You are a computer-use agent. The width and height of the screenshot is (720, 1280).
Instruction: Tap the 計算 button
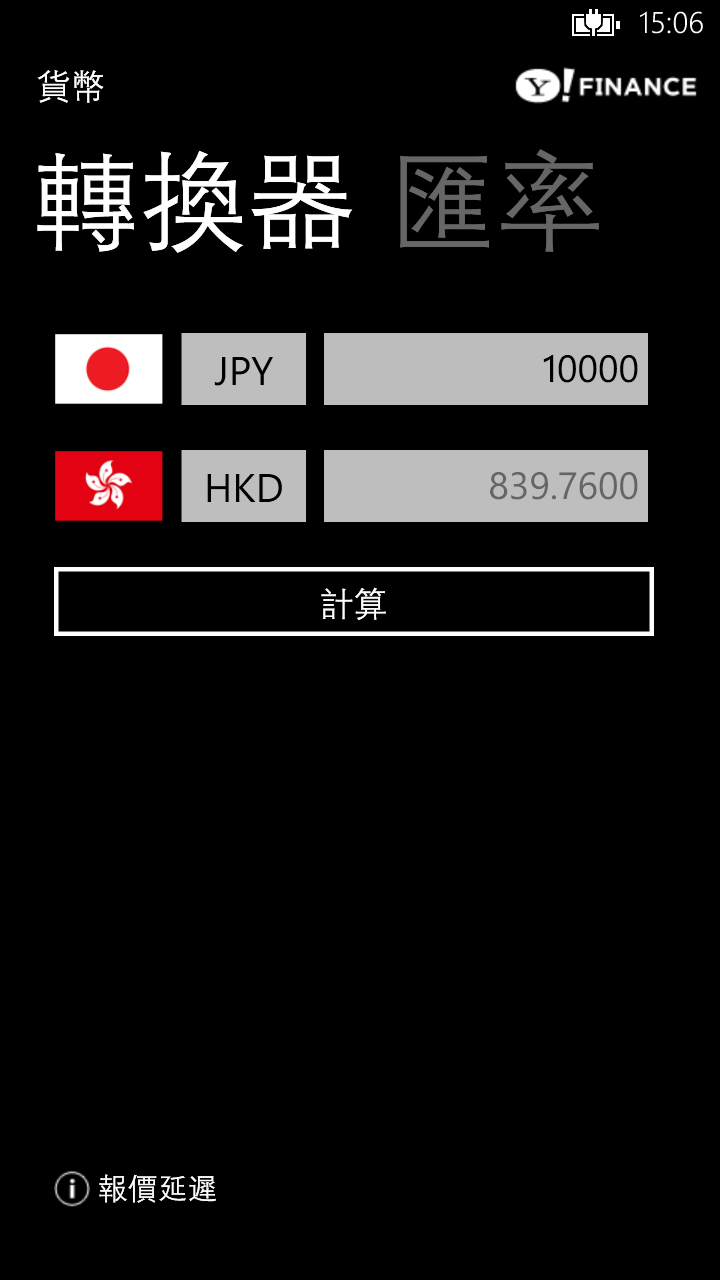coord(353,602)
